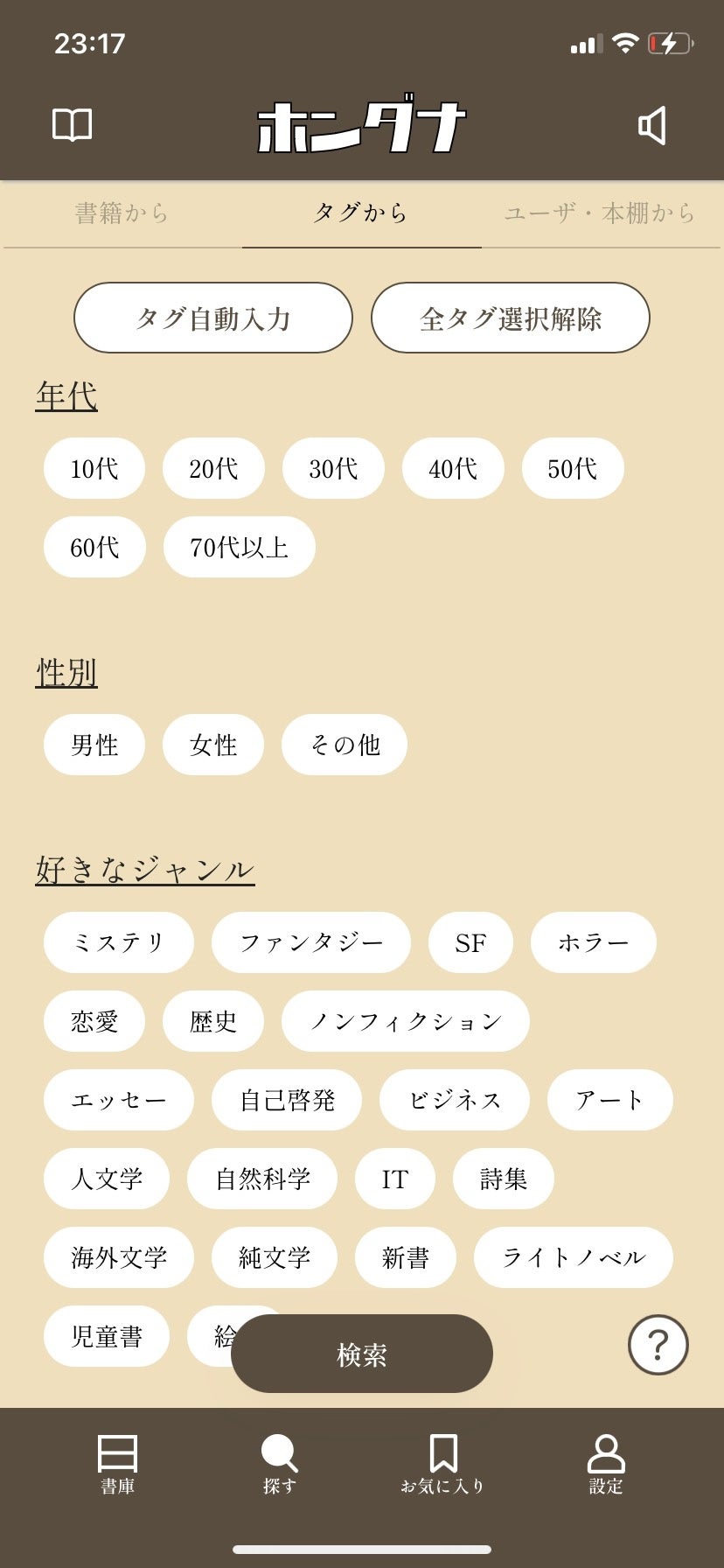Image resolution: width=724 pixels, height=1568 pixels.
Task: Tap the ノンフィクション genre chip
Action: click(x=406, y=1021)
